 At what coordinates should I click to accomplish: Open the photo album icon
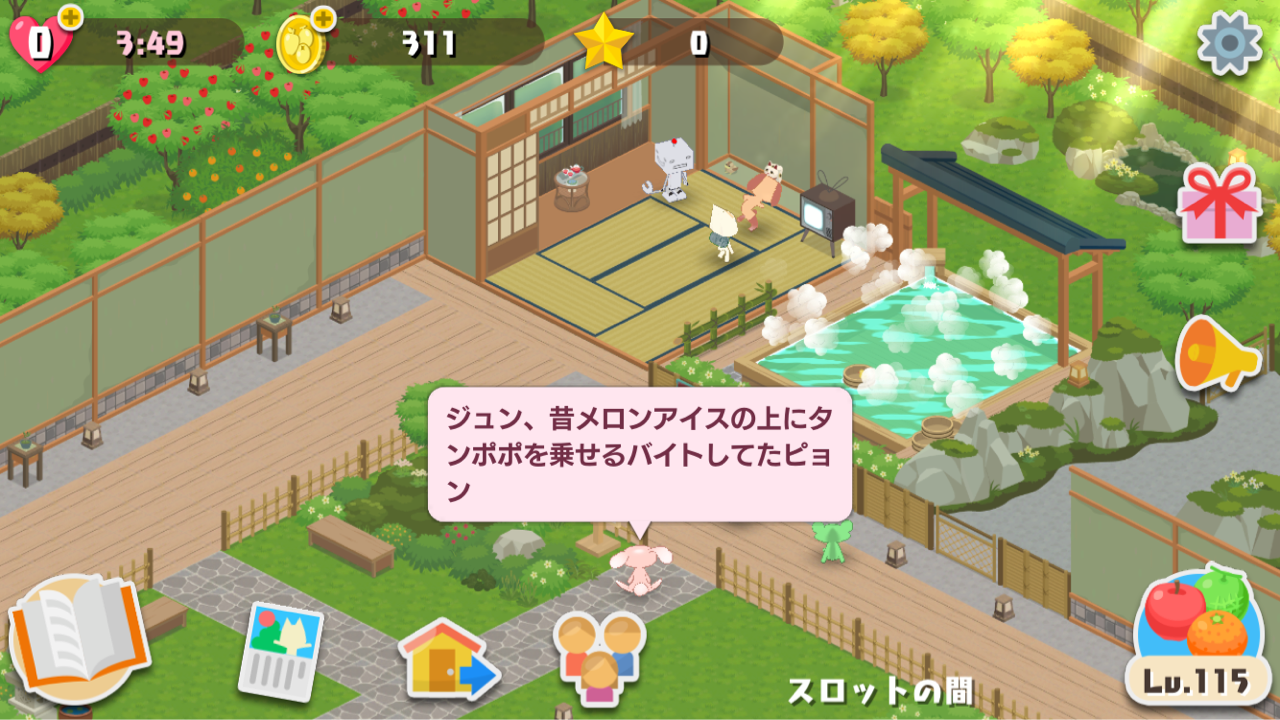pyautogui.click(x=282, y=651)
